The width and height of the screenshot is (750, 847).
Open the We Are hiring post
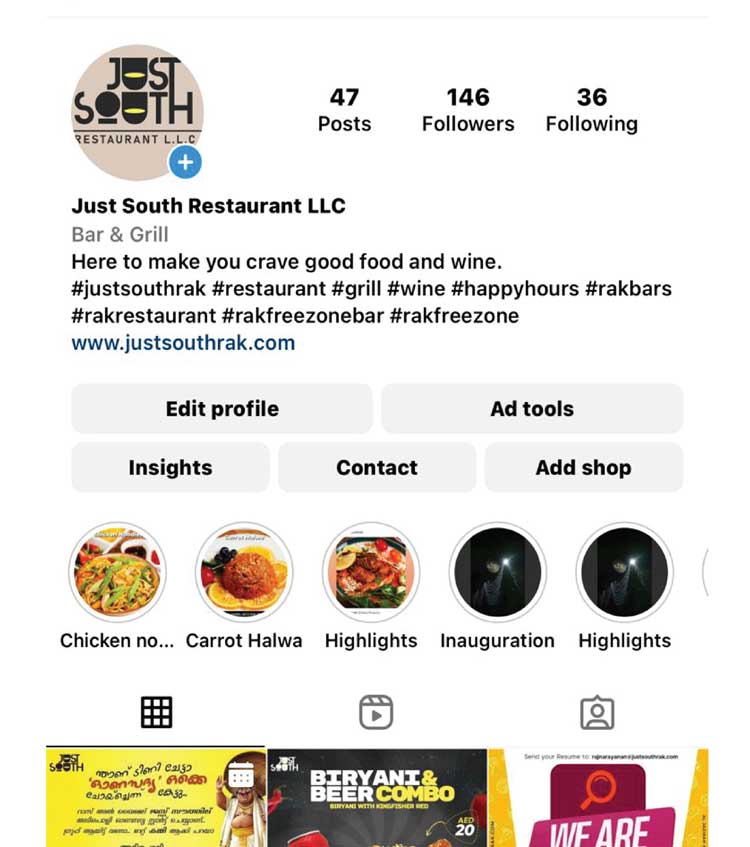[598, 798]
